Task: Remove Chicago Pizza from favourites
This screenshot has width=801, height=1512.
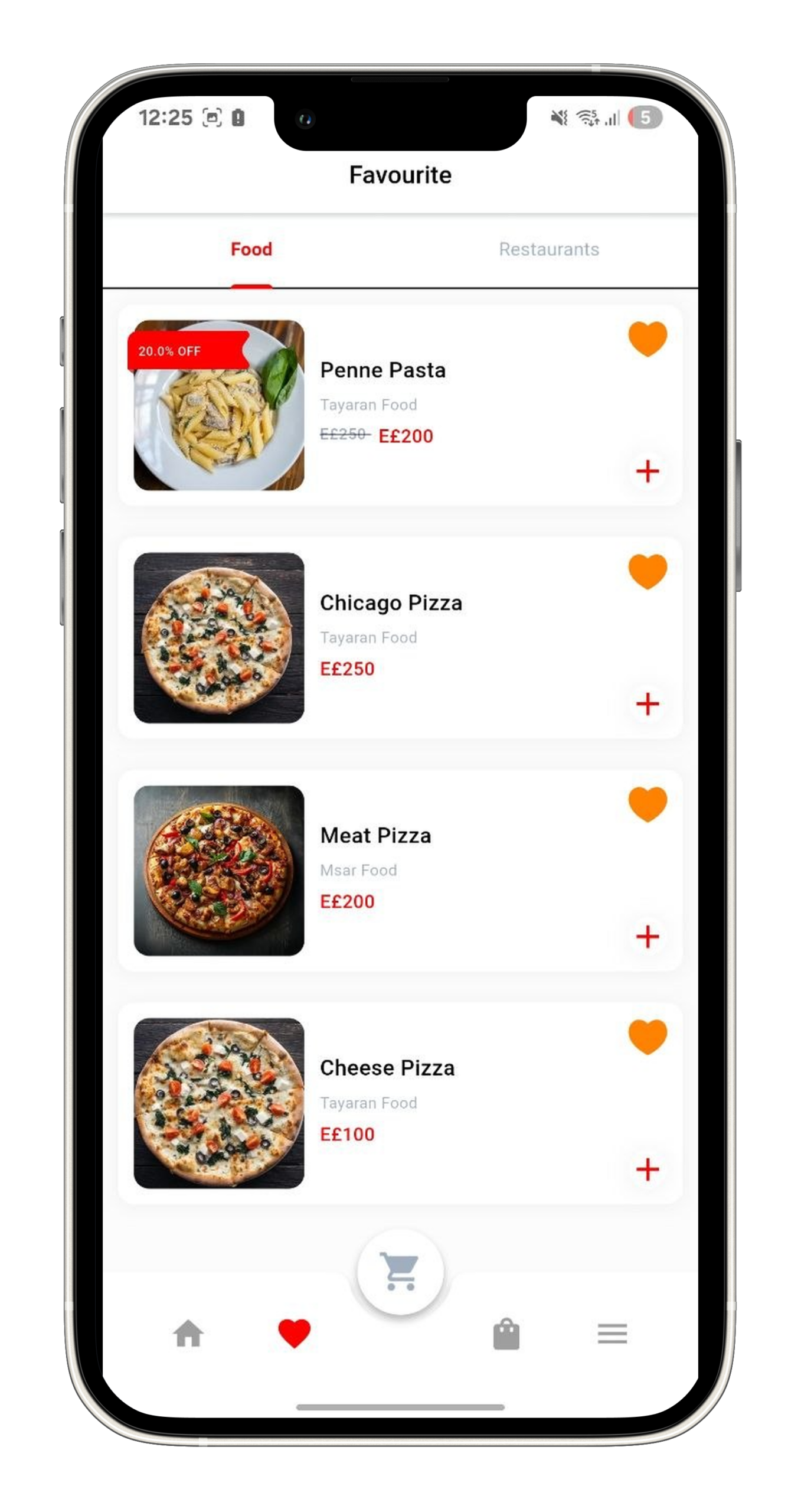Action: (647, 572)
